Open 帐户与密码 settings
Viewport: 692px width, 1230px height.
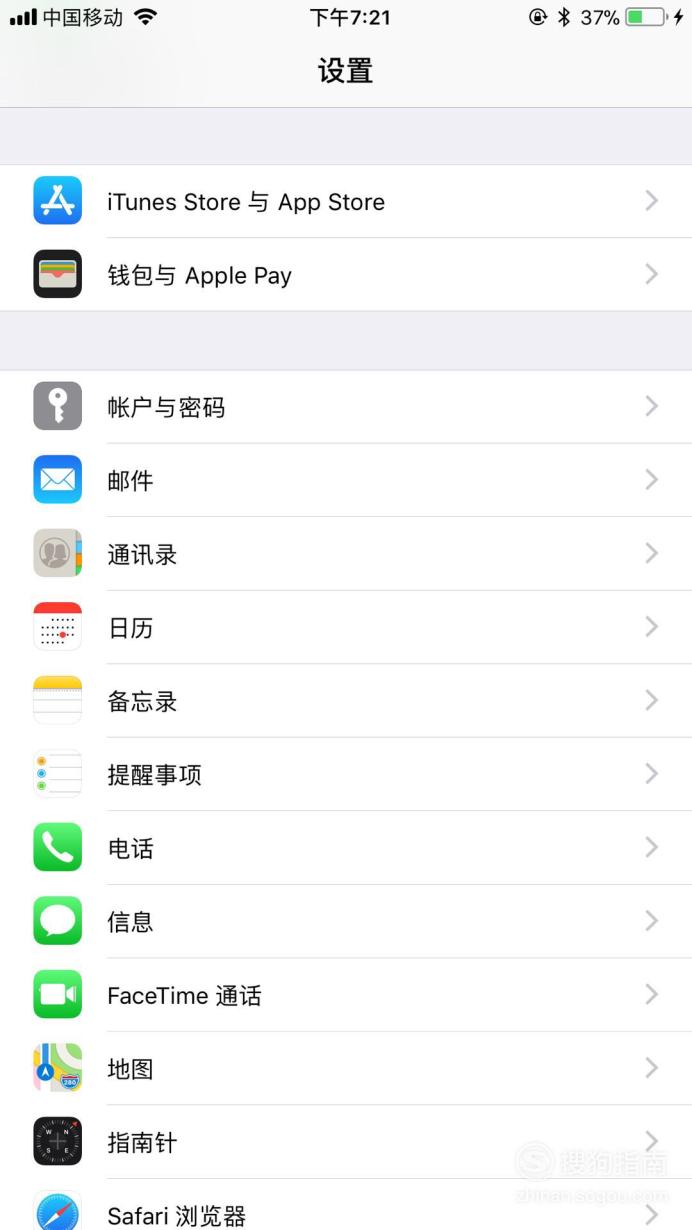click(346, 406)
